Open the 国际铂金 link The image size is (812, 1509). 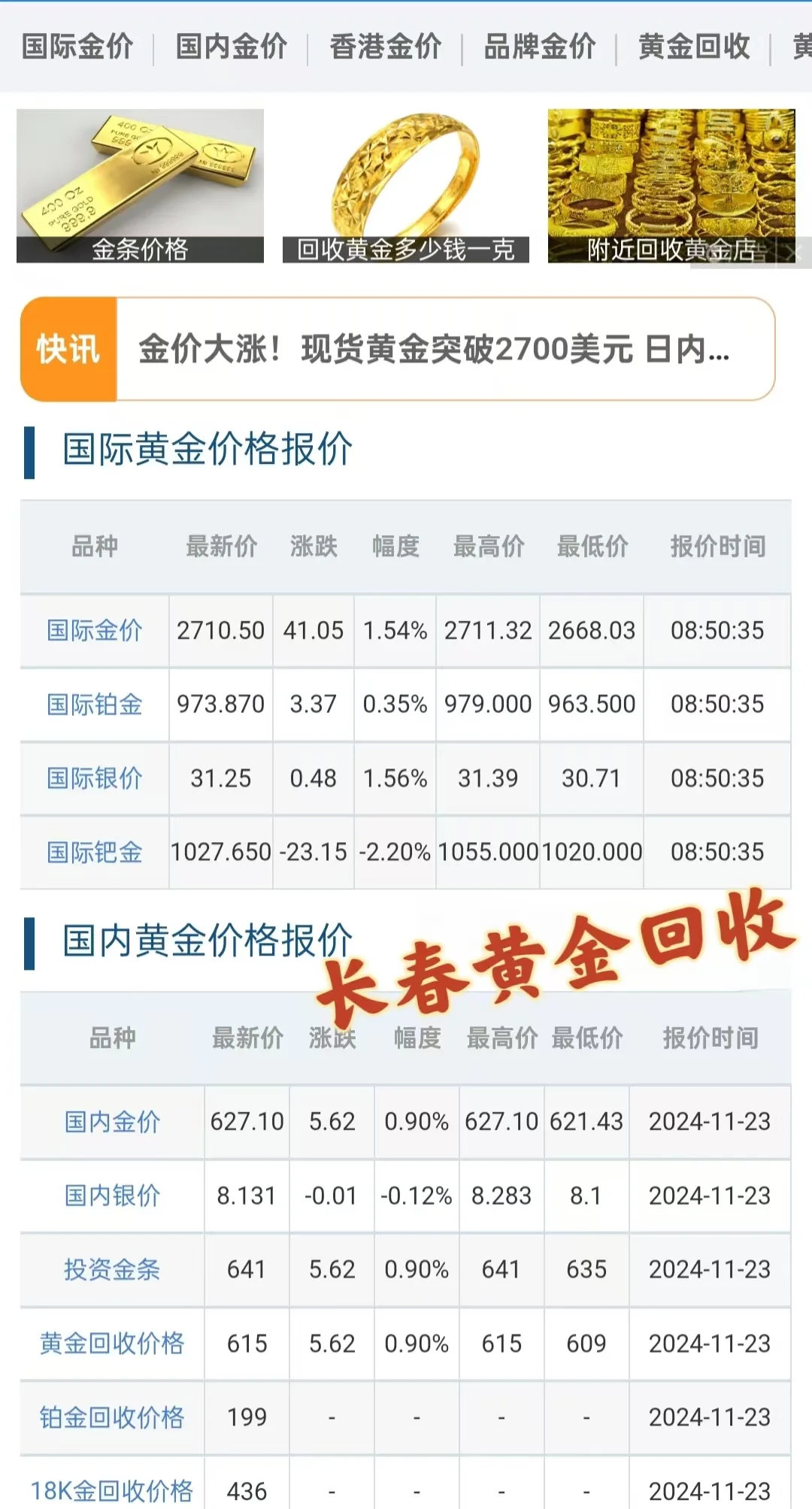95,705
